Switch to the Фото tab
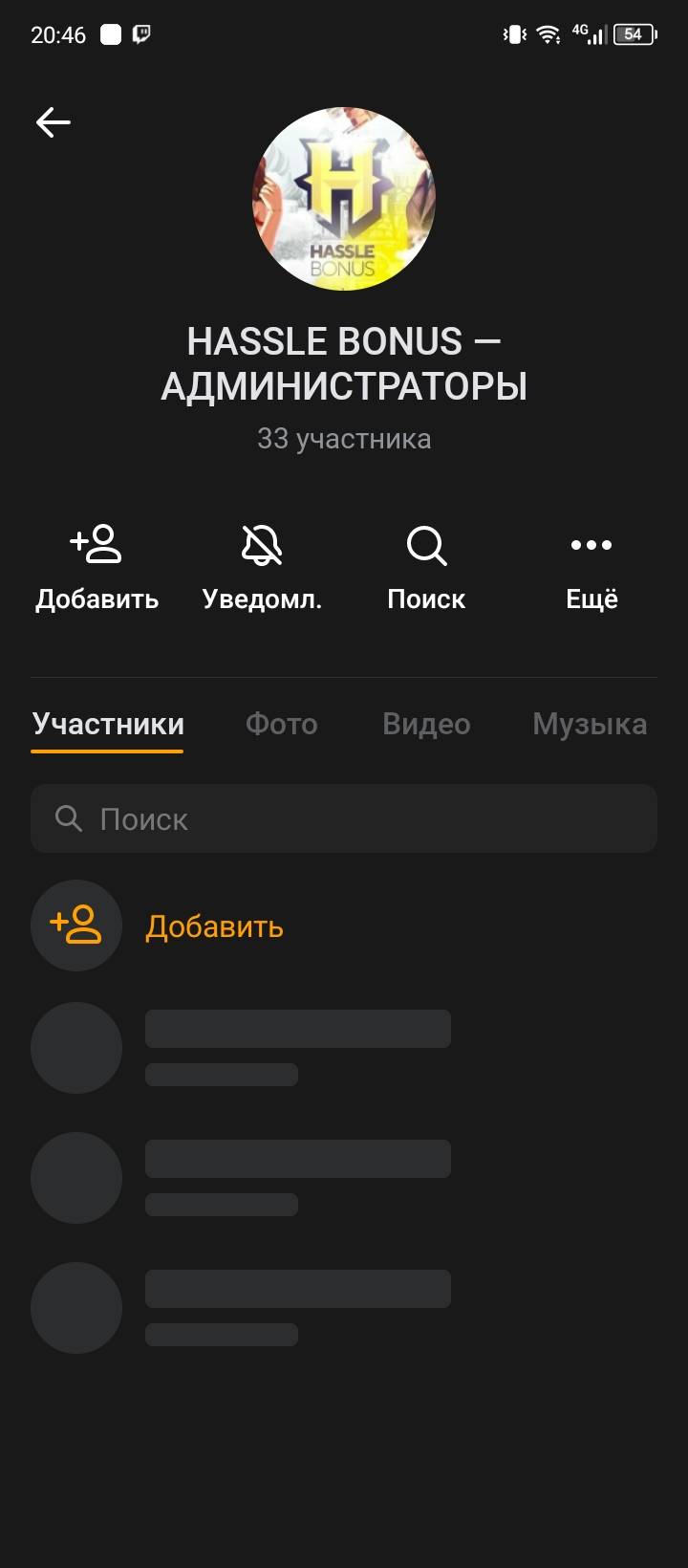688x1568 pixels. coord(281,724)
